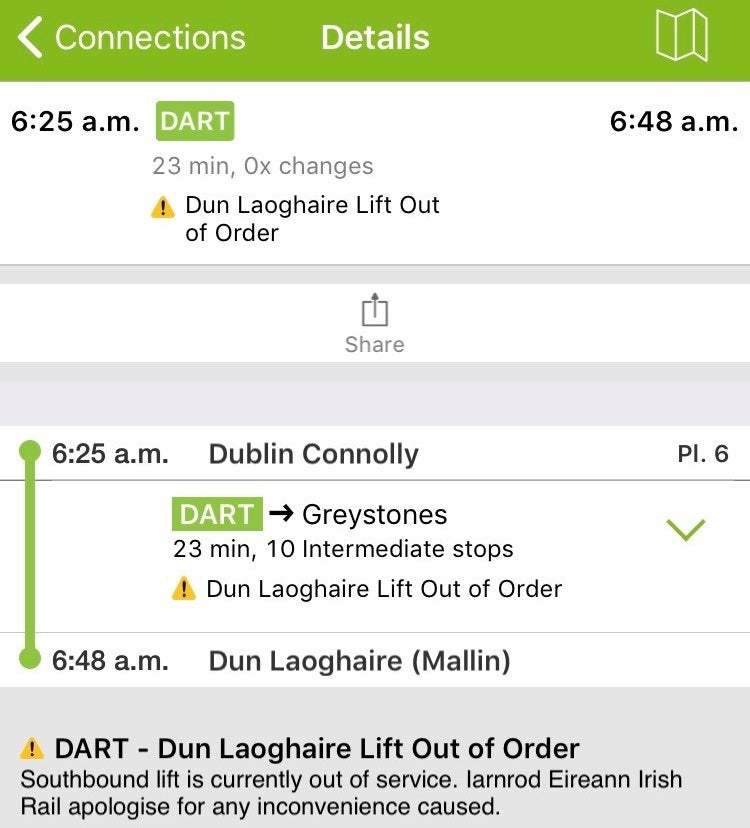
Task: Go back to Connections
Action: point(130,38)
